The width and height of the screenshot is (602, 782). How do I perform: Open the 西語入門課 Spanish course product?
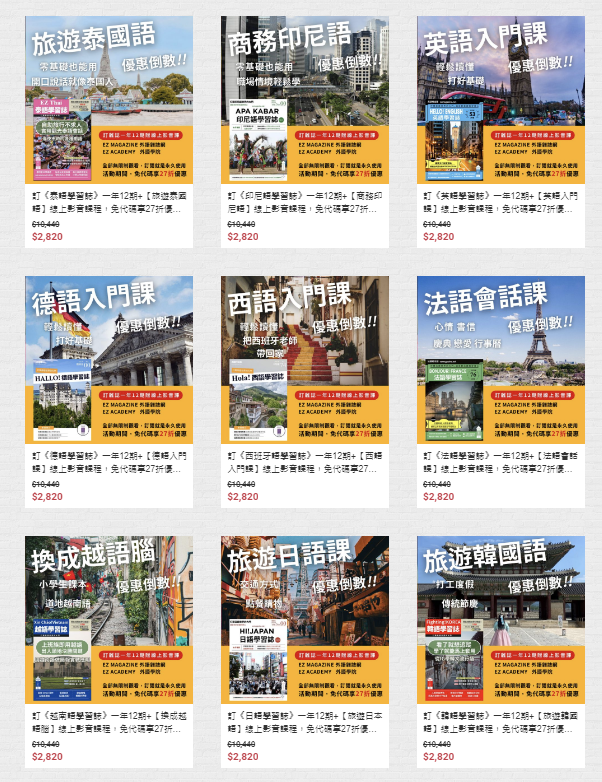click(x=305, y=360)
